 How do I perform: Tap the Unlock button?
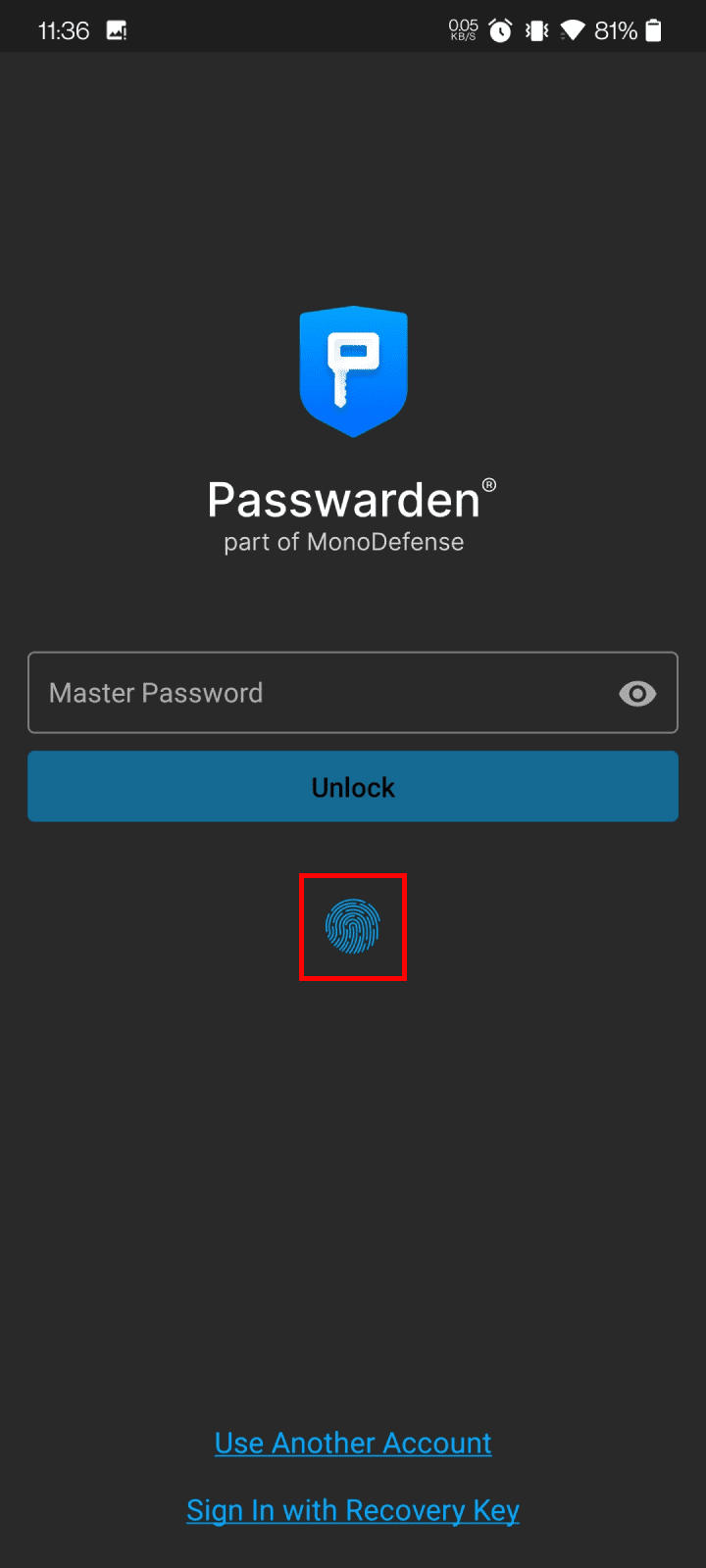point(353,787)
